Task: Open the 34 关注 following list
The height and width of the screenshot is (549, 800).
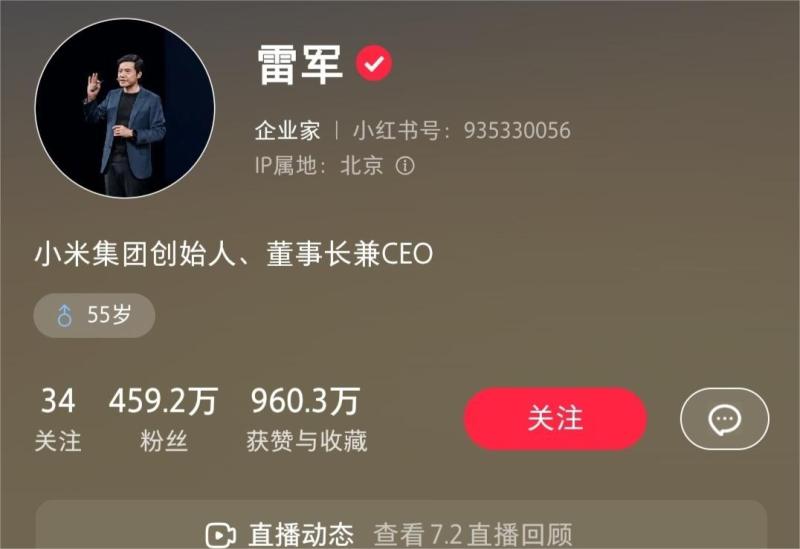Action: [58, 420]
